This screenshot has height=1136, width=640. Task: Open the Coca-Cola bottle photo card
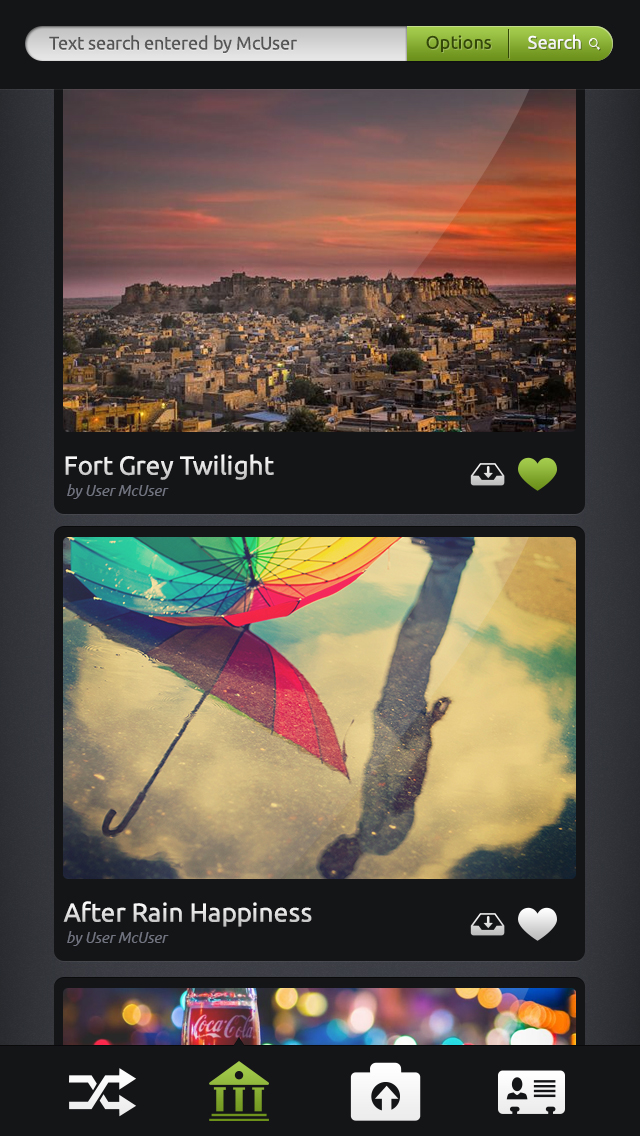coord(319,1016)
